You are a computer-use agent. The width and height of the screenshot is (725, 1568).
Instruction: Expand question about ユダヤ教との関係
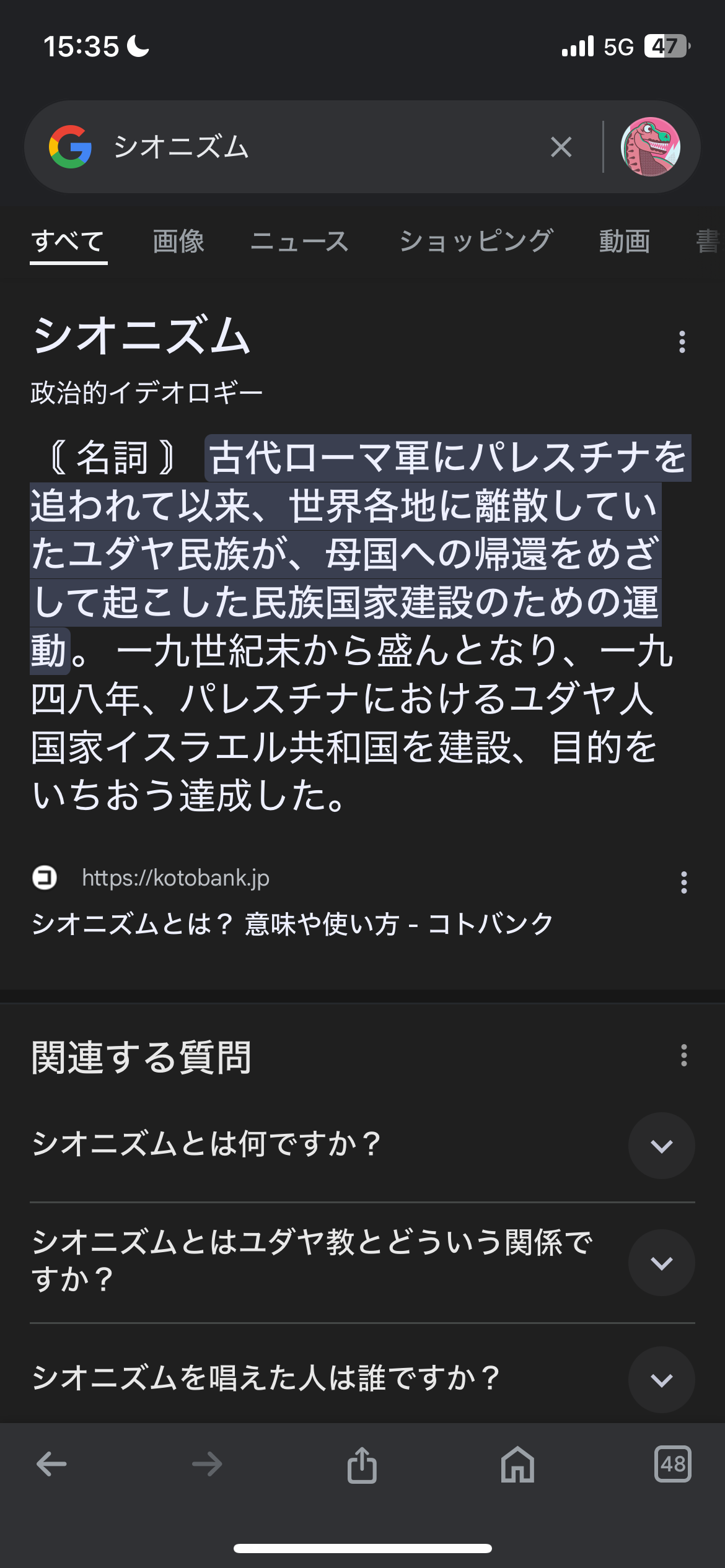tap(661, 1263)
